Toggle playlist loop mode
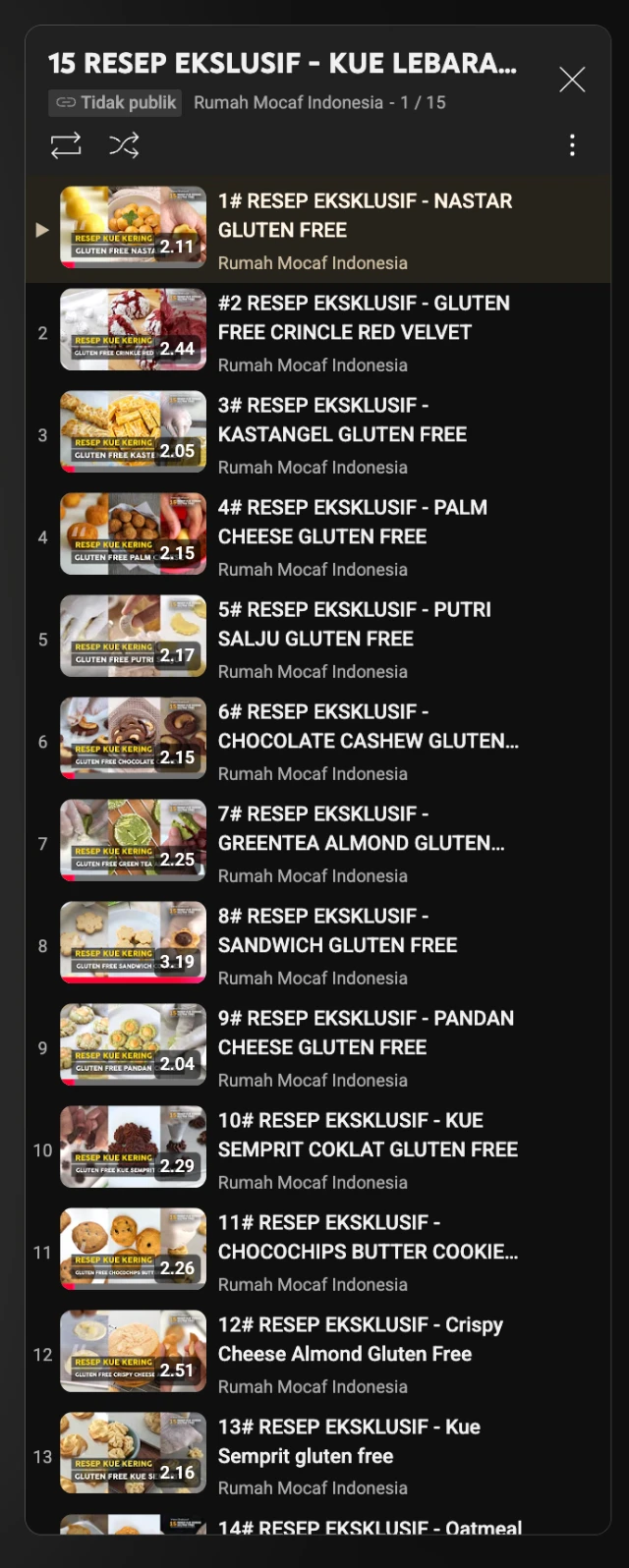 click(x=66, y=145)
